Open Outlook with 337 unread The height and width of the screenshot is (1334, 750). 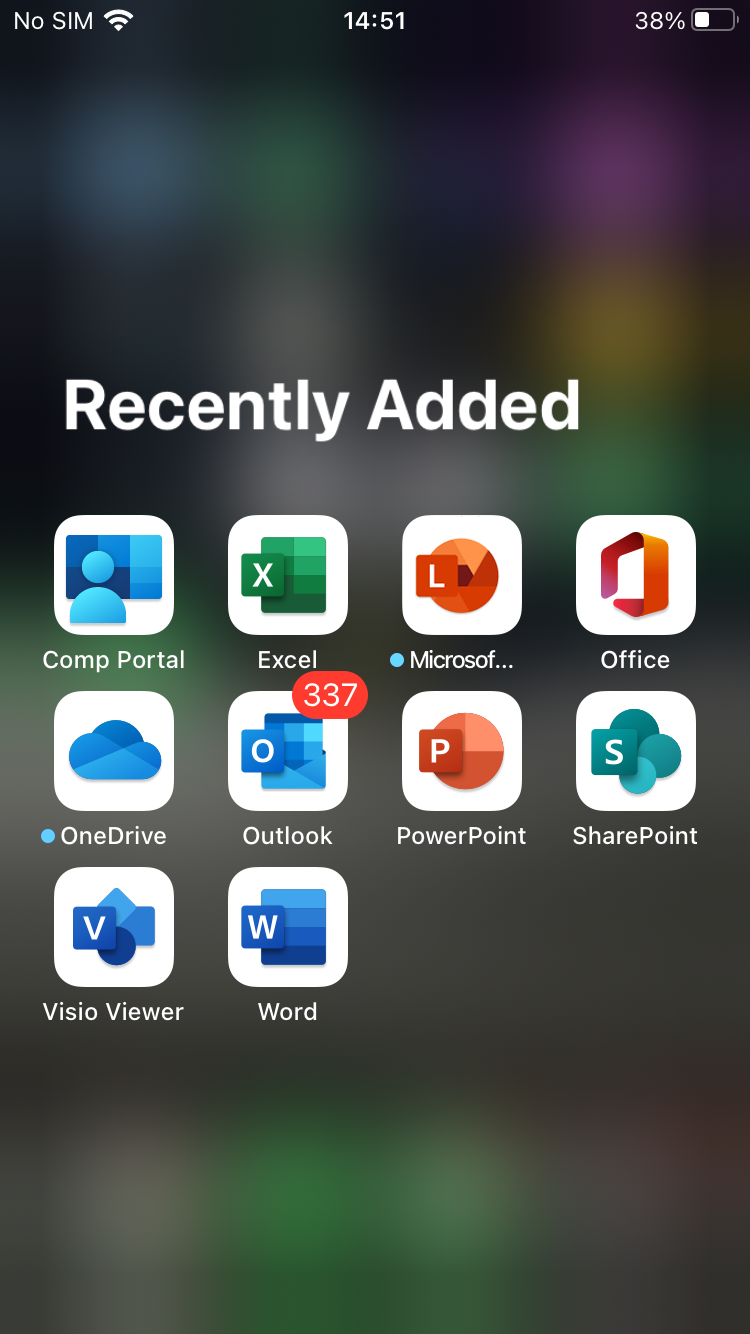point(288,751)
